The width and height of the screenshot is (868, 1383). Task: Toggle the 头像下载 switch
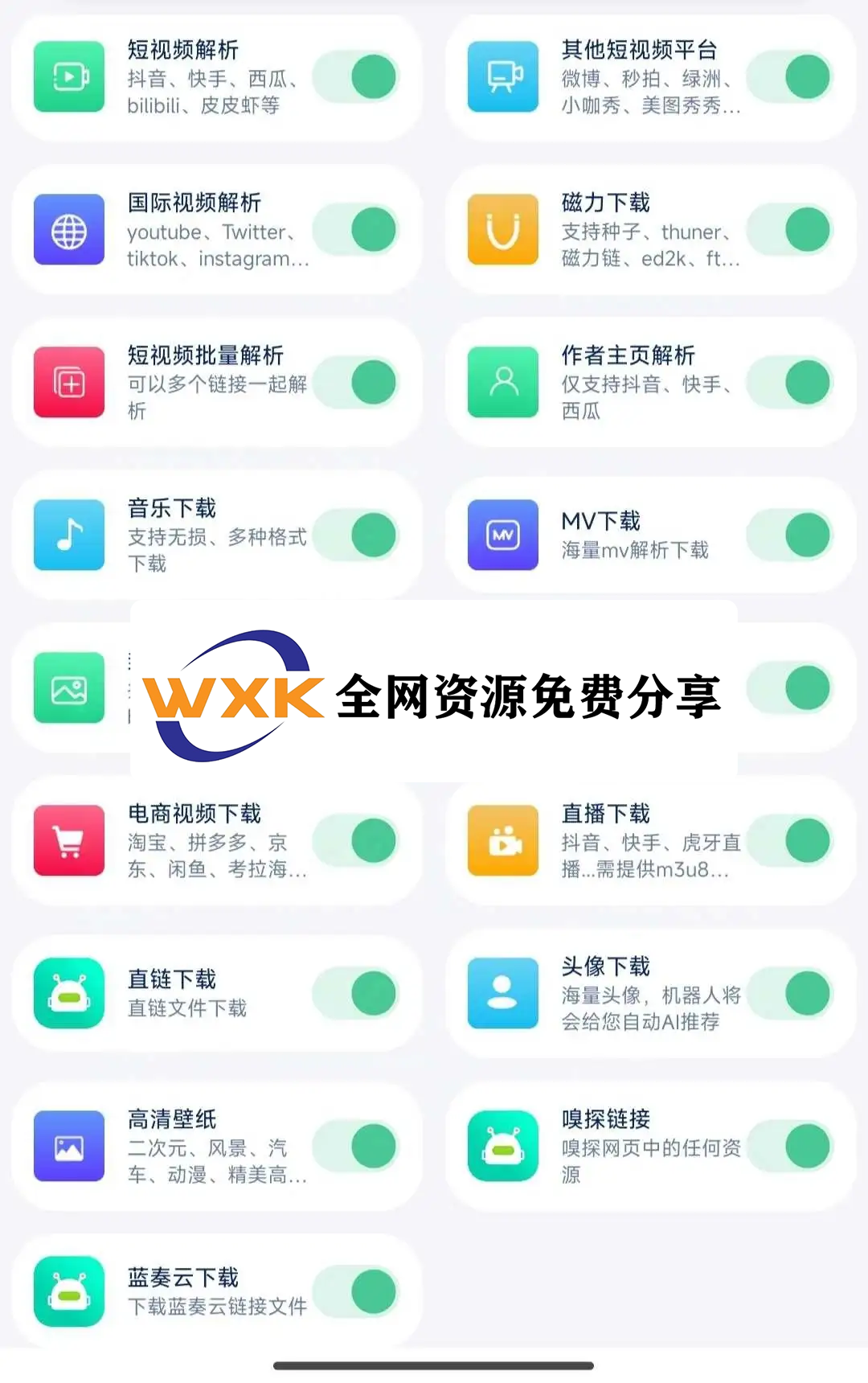click(x=791, y=994)
